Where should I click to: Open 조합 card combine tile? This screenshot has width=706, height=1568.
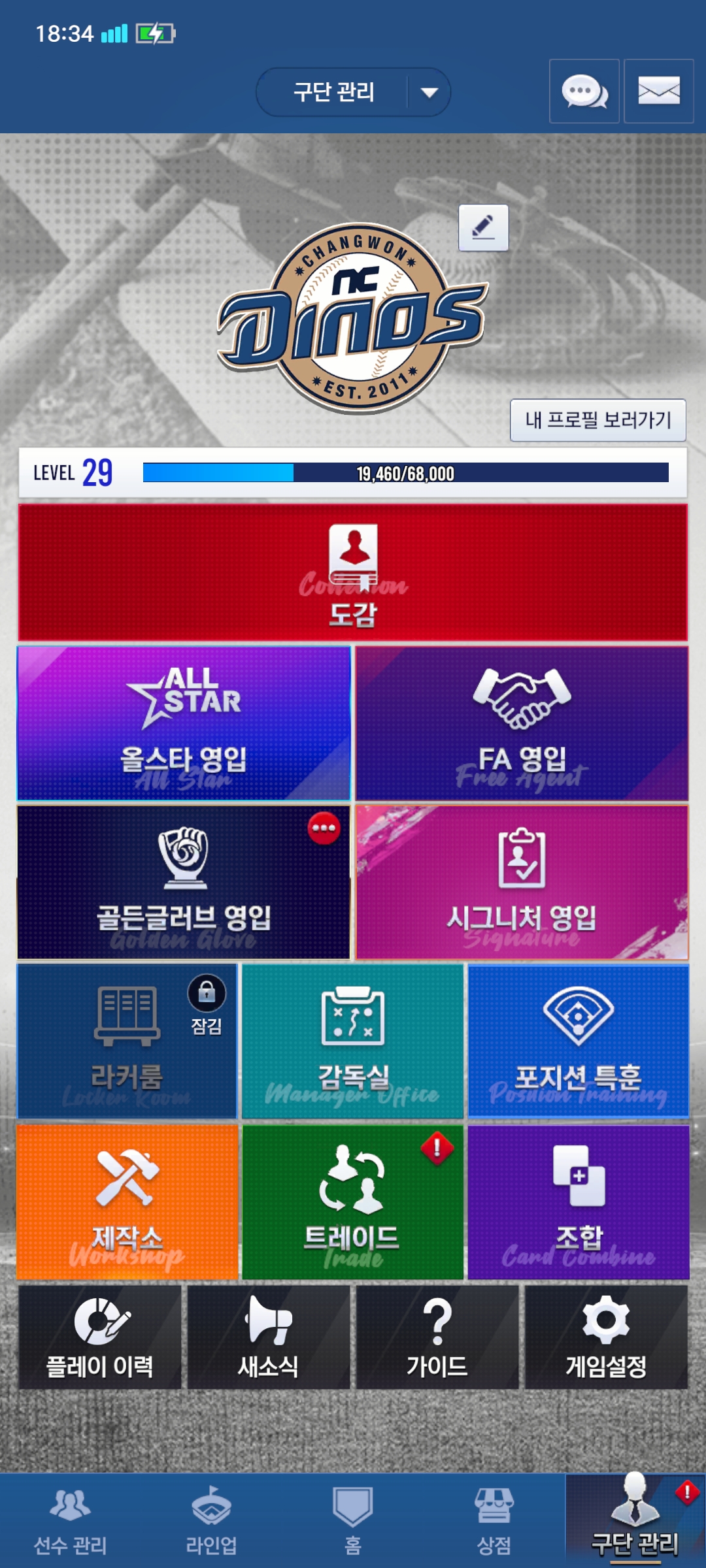[578, 1202]
